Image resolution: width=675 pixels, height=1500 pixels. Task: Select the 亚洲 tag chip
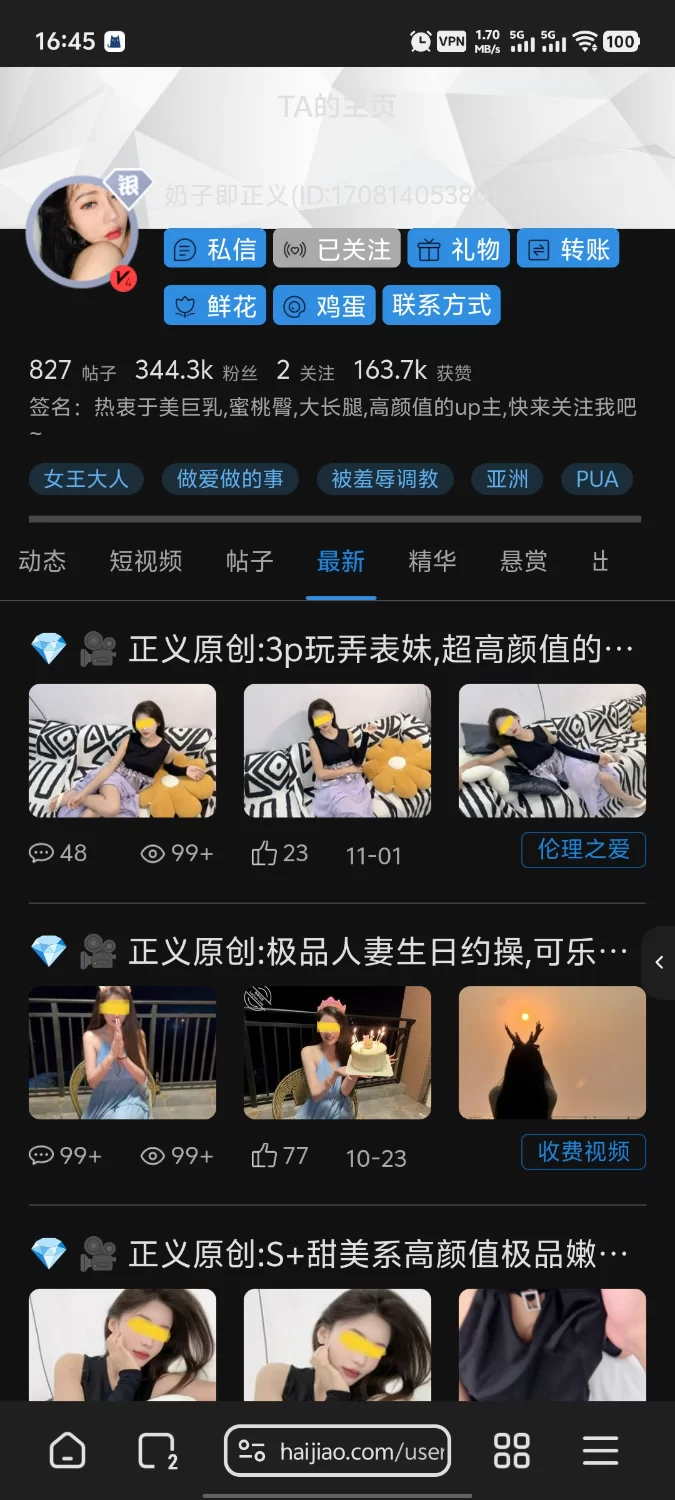pyautogui.click(x=507, y=479)
